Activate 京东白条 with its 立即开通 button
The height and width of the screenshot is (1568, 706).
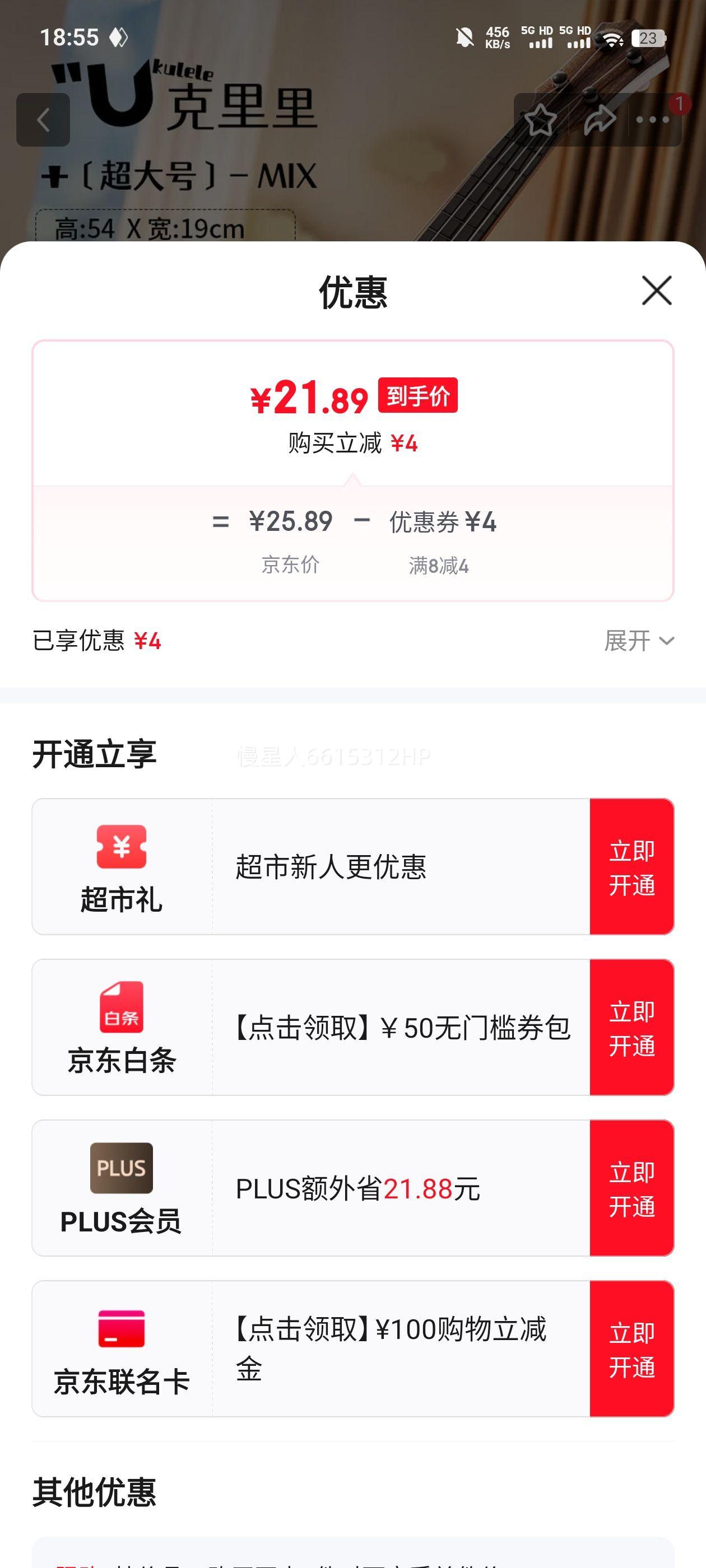point(631,1028)
